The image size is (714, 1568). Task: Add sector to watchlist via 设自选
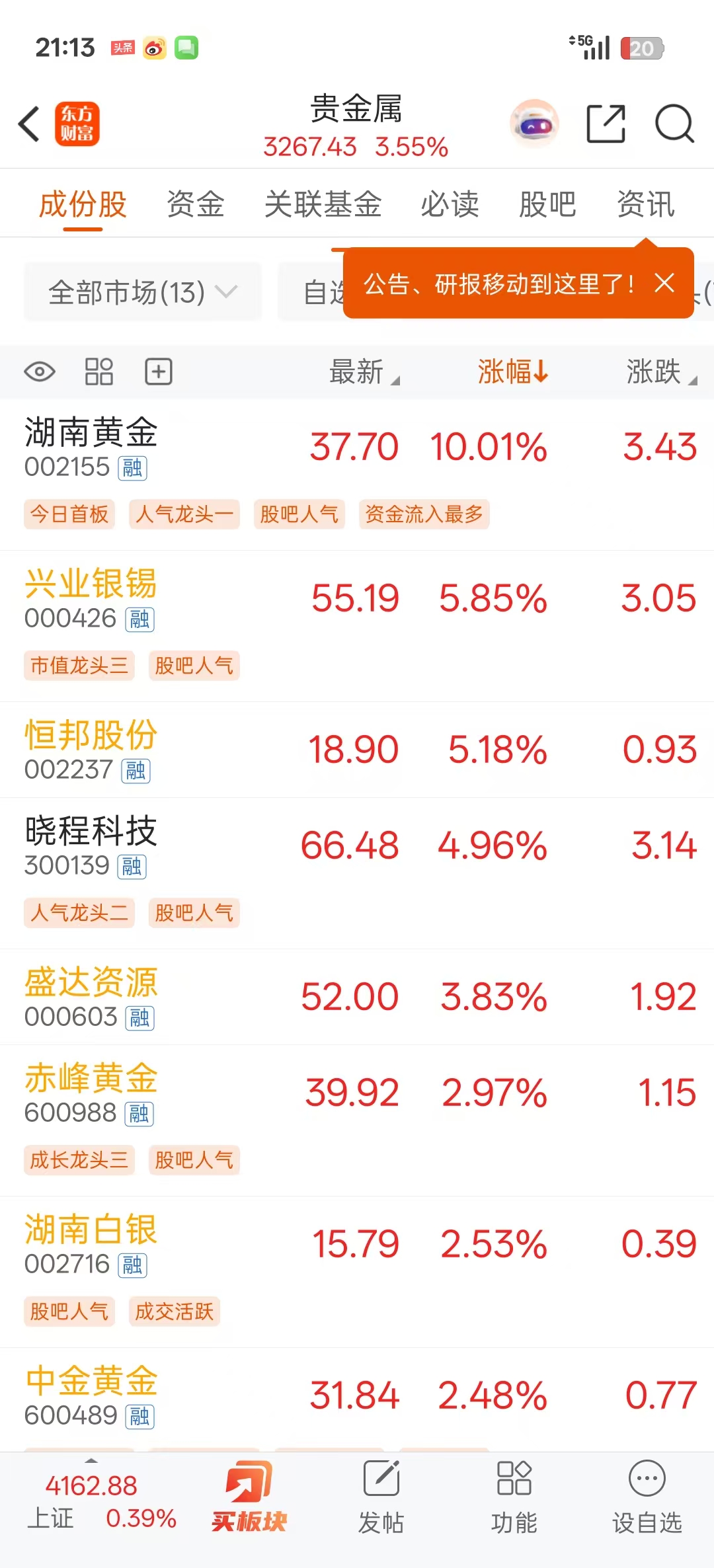coord(647,1499)
